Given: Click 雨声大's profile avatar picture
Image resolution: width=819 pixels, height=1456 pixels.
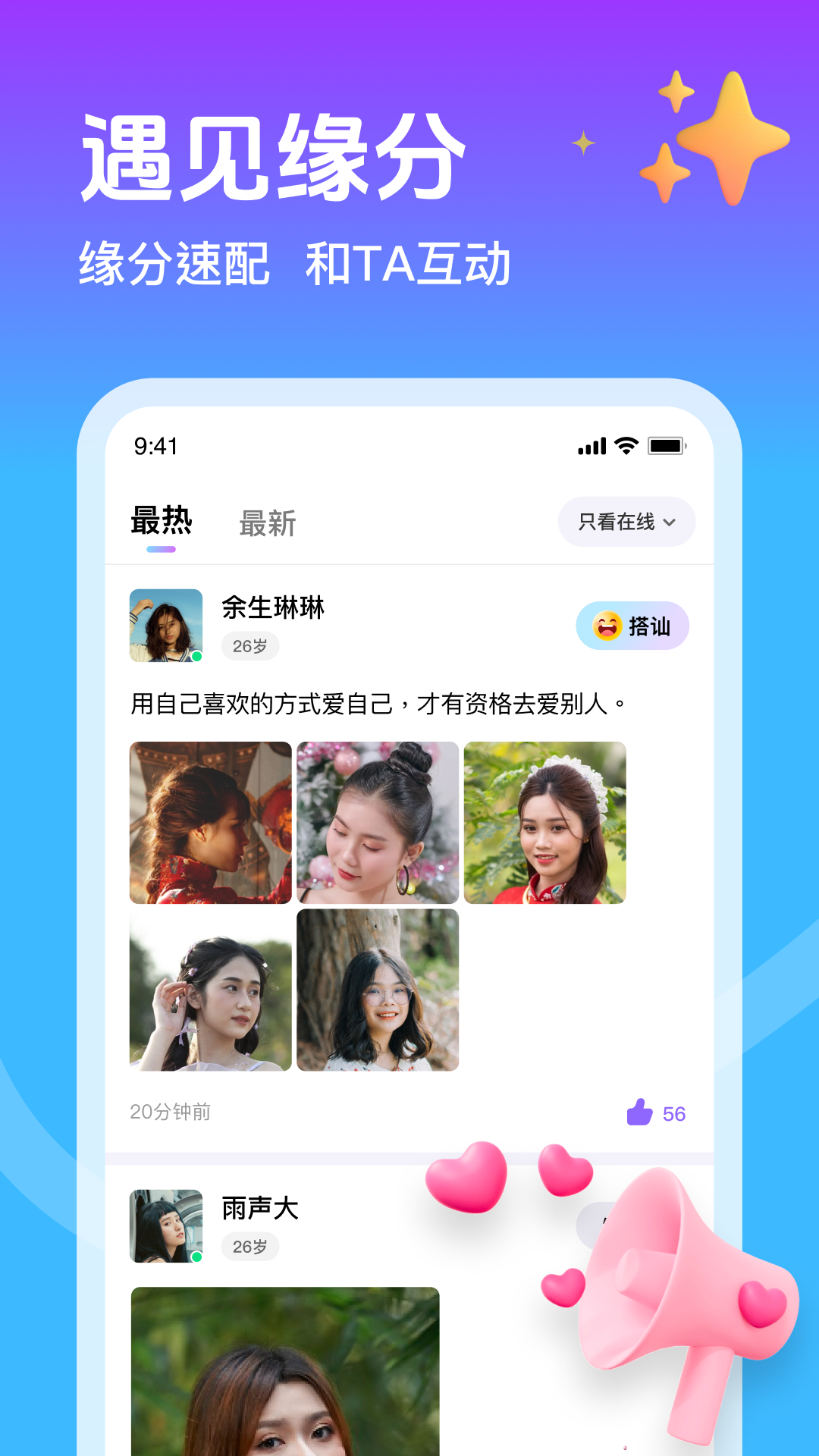Looking at the screenshot, I should tap(166, 1227).
